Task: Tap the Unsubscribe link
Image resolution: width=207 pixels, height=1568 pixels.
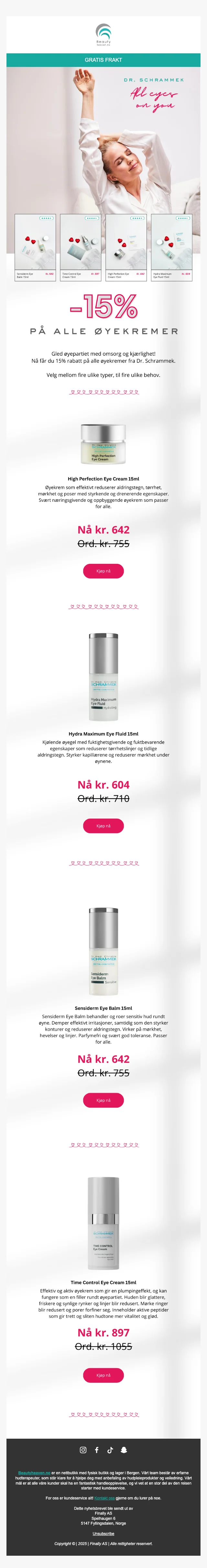Action: [103, 1533]
